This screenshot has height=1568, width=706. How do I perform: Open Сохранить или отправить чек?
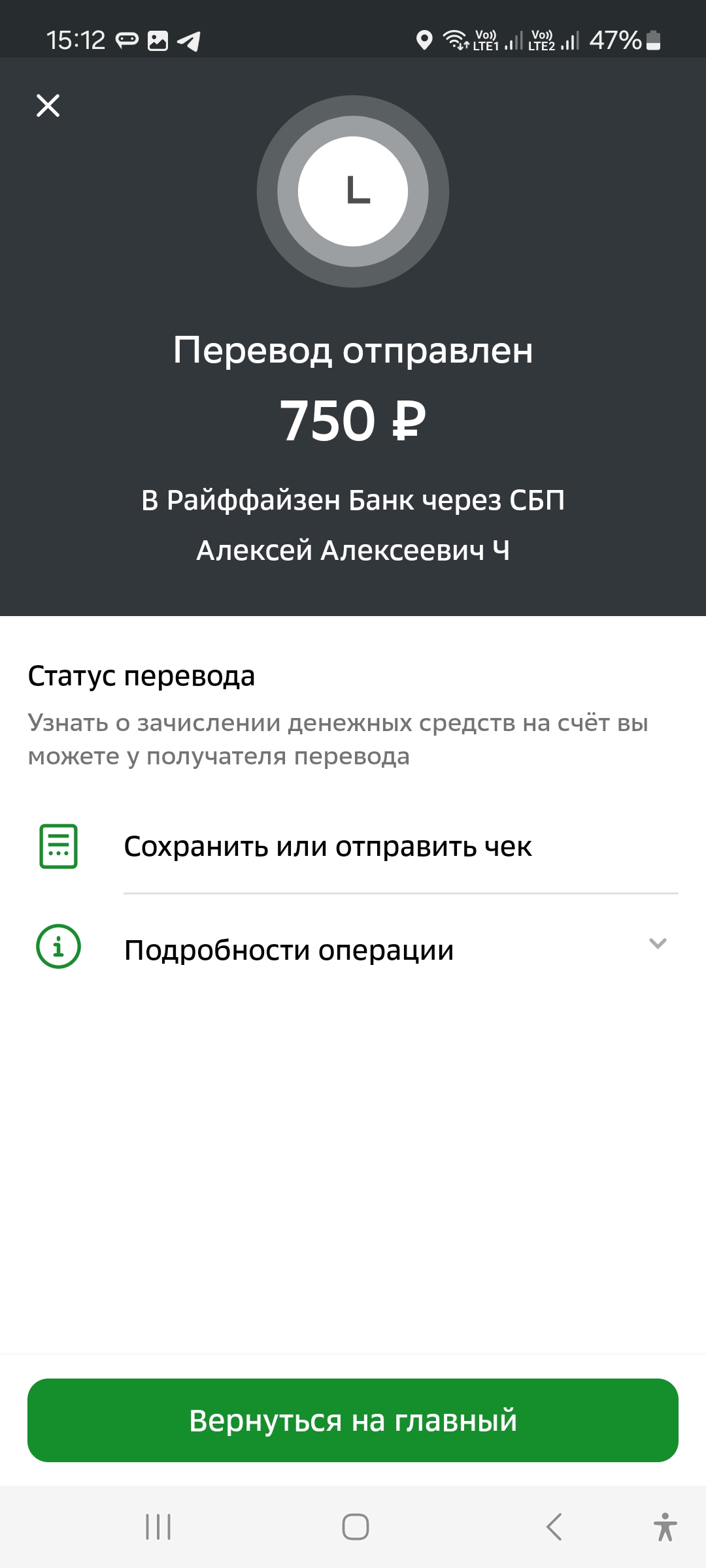[353, 847]
